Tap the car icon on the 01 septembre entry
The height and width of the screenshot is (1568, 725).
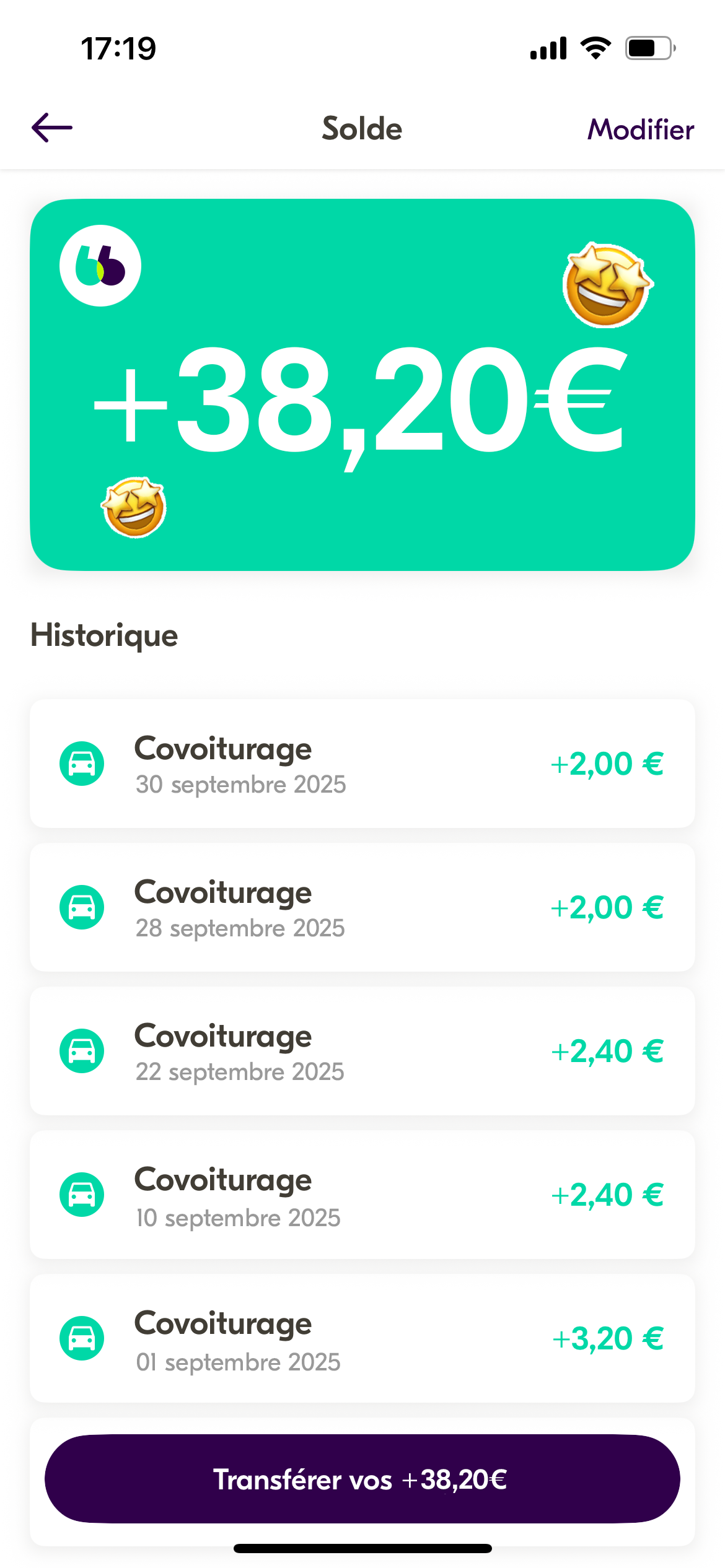point(82,1338)
